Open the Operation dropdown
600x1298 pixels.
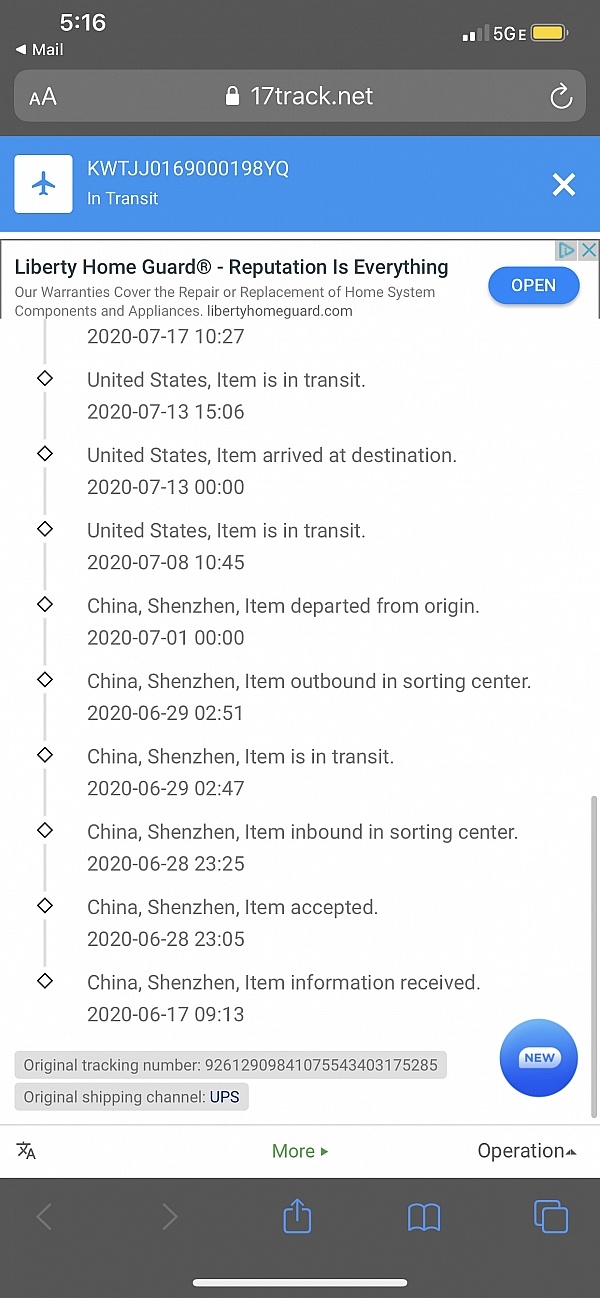point(527,1151)
